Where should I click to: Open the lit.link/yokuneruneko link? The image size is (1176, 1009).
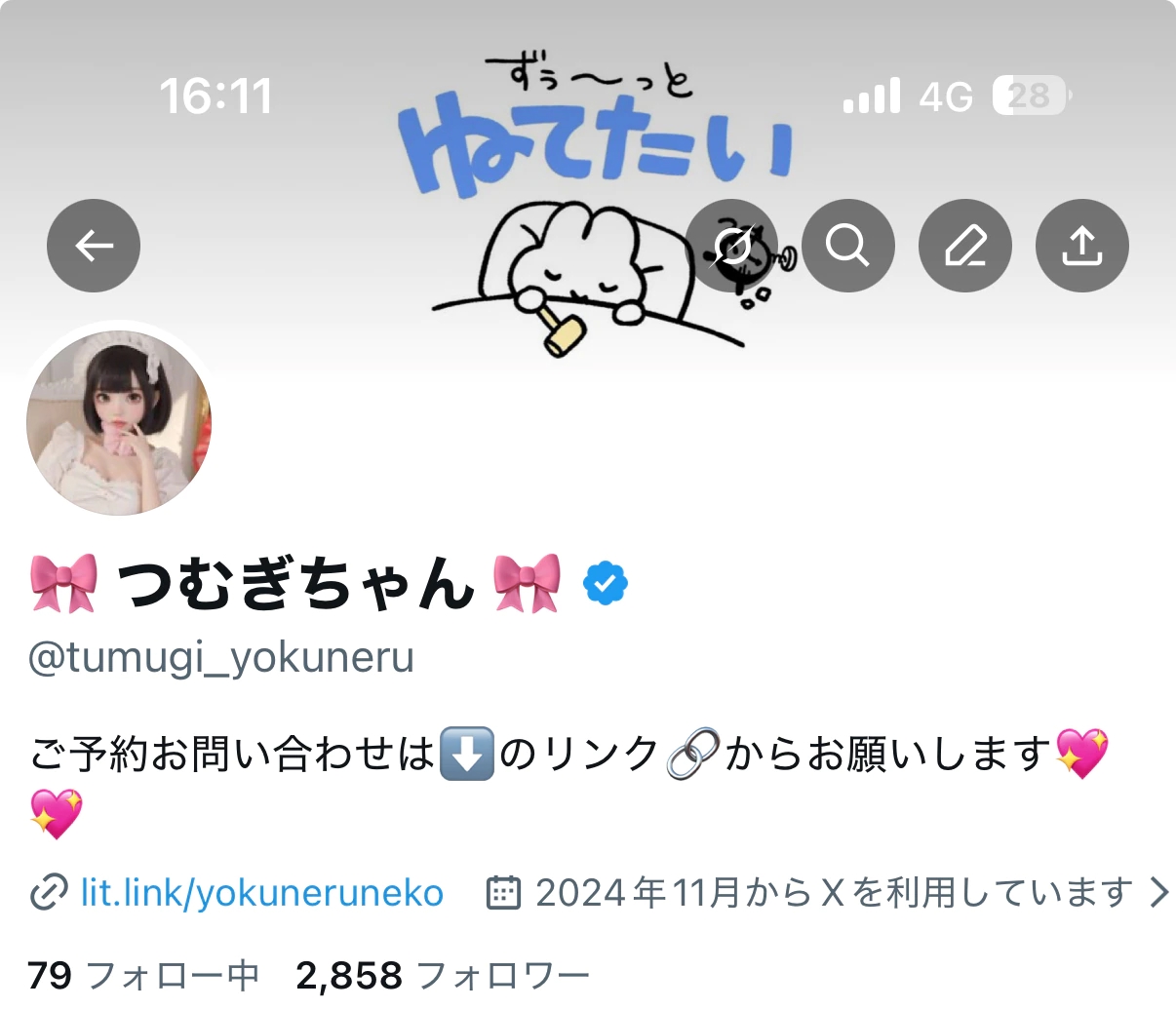click(261, 893)
